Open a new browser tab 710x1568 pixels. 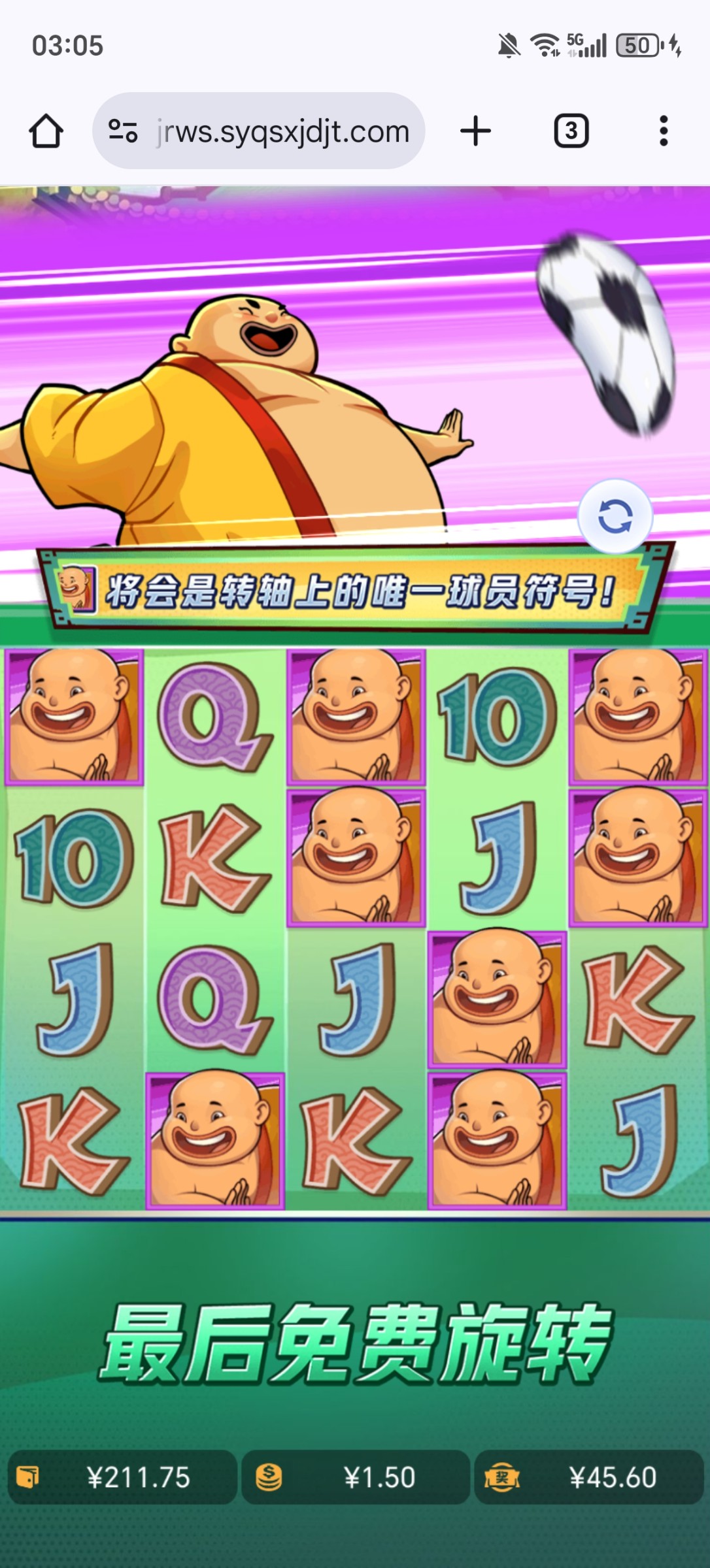[x=475, y=131]
